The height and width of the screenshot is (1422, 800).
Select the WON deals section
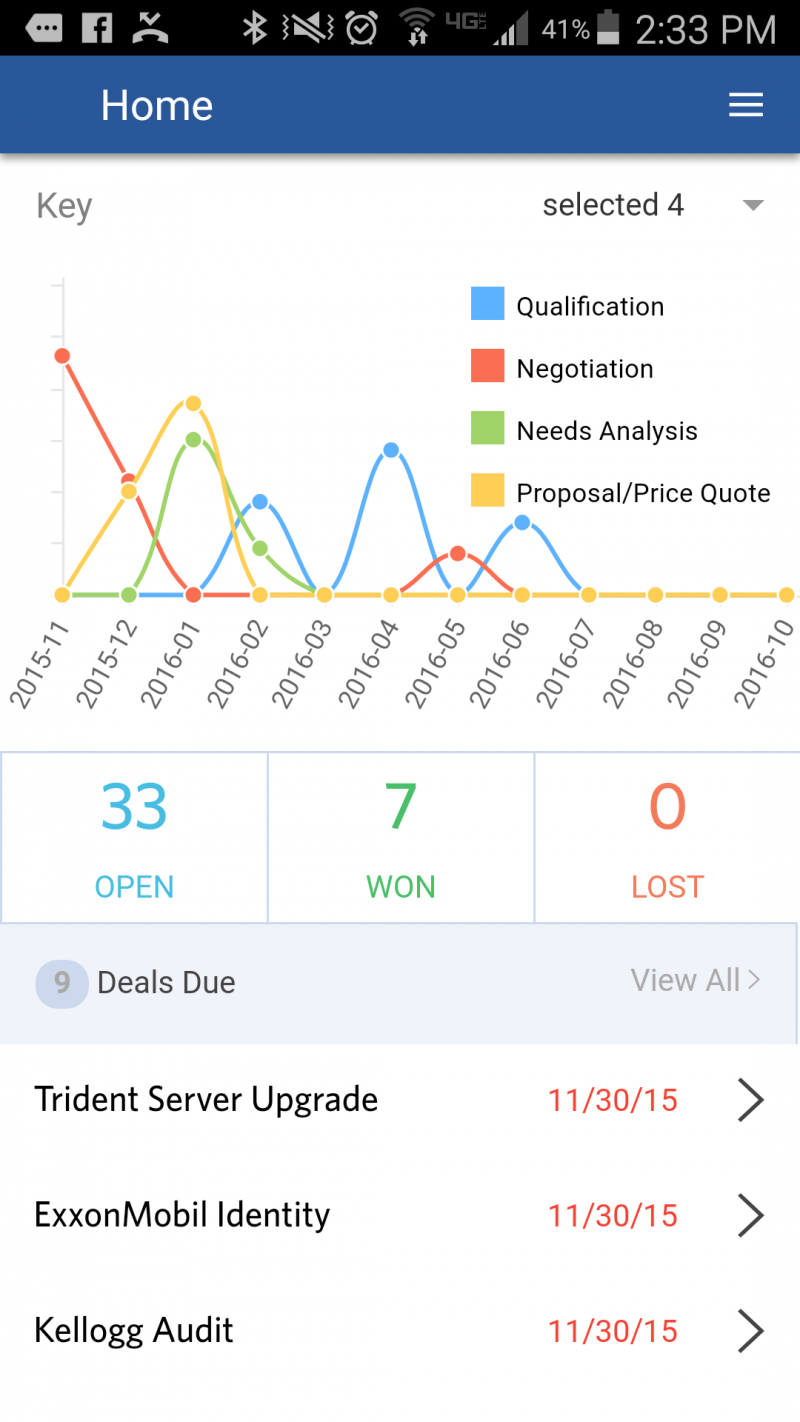click(x=400, y=837)
